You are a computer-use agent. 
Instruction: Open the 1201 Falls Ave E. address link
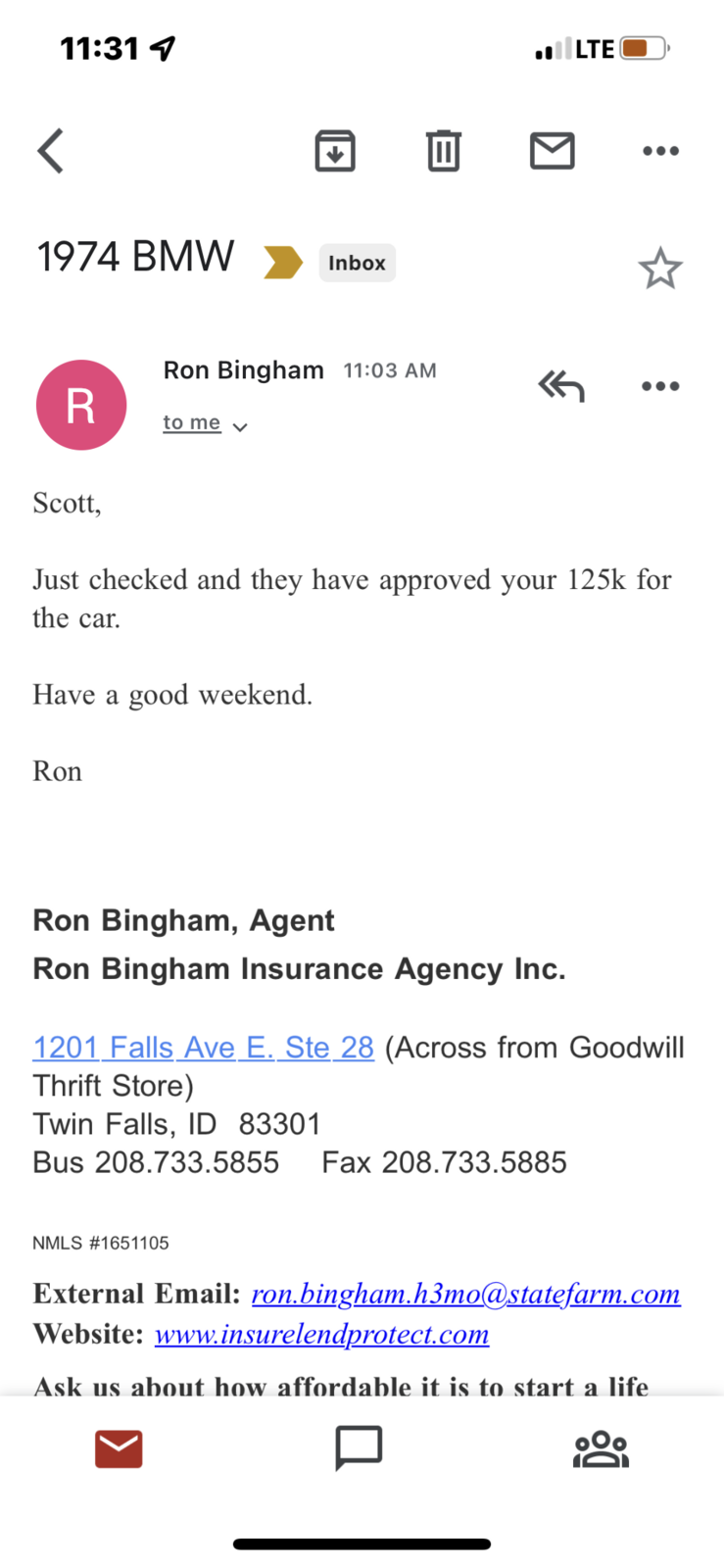[204, 1048]
